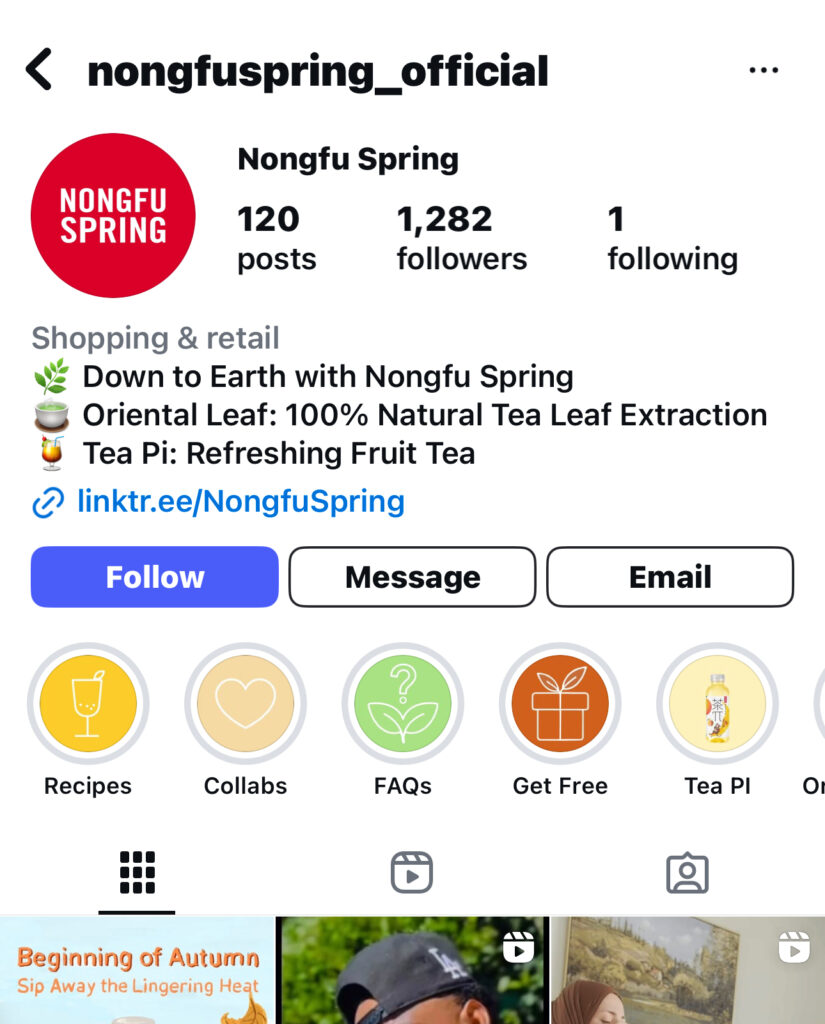This screenshot has width=825, height=1024.
Task: Open the Nongfu Spring profile picture
Action: point(113,216)
